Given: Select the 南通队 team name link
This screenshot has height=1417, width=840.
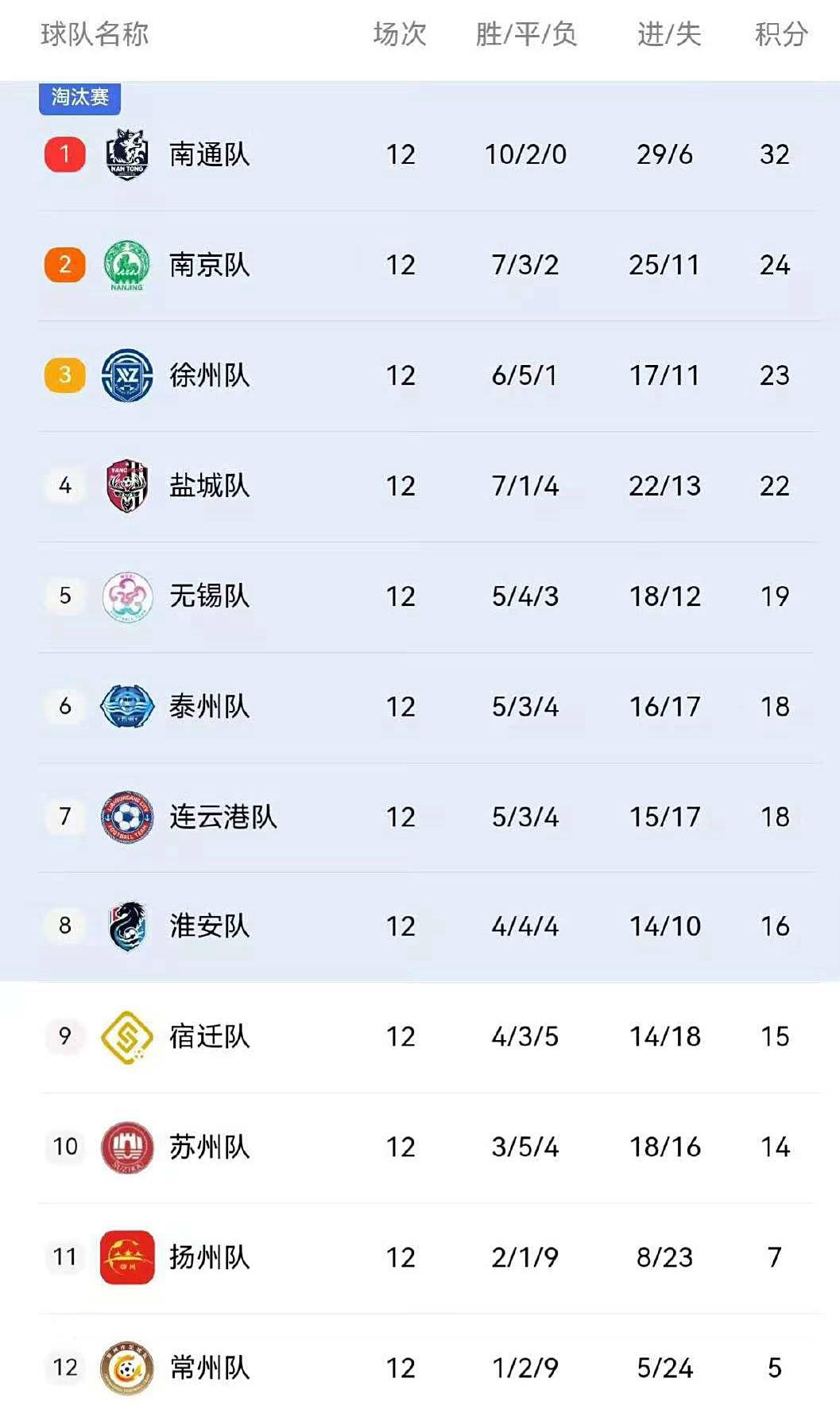Looking at the screenshot, I should (x=211, y=155).
